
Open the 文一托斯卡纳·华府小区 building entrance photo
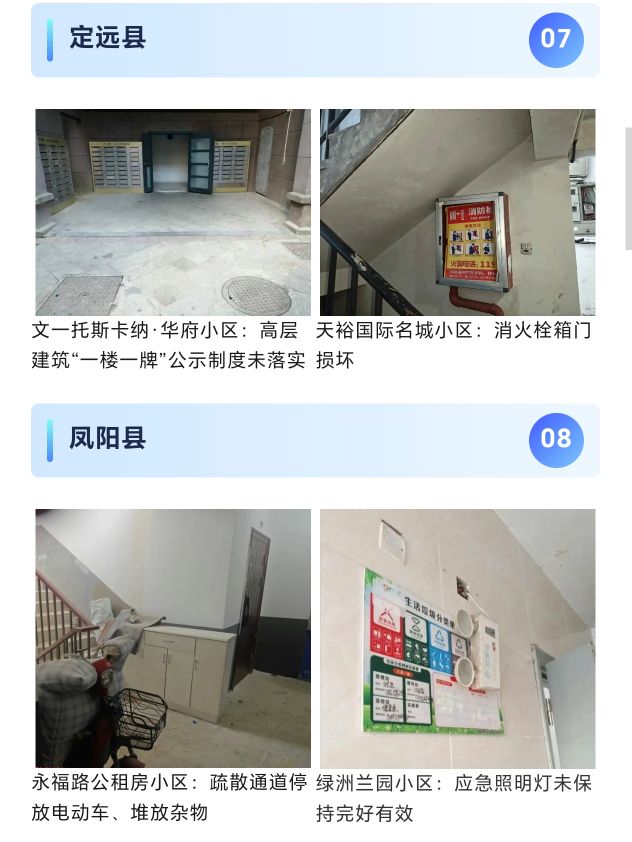tap(173, 212)
